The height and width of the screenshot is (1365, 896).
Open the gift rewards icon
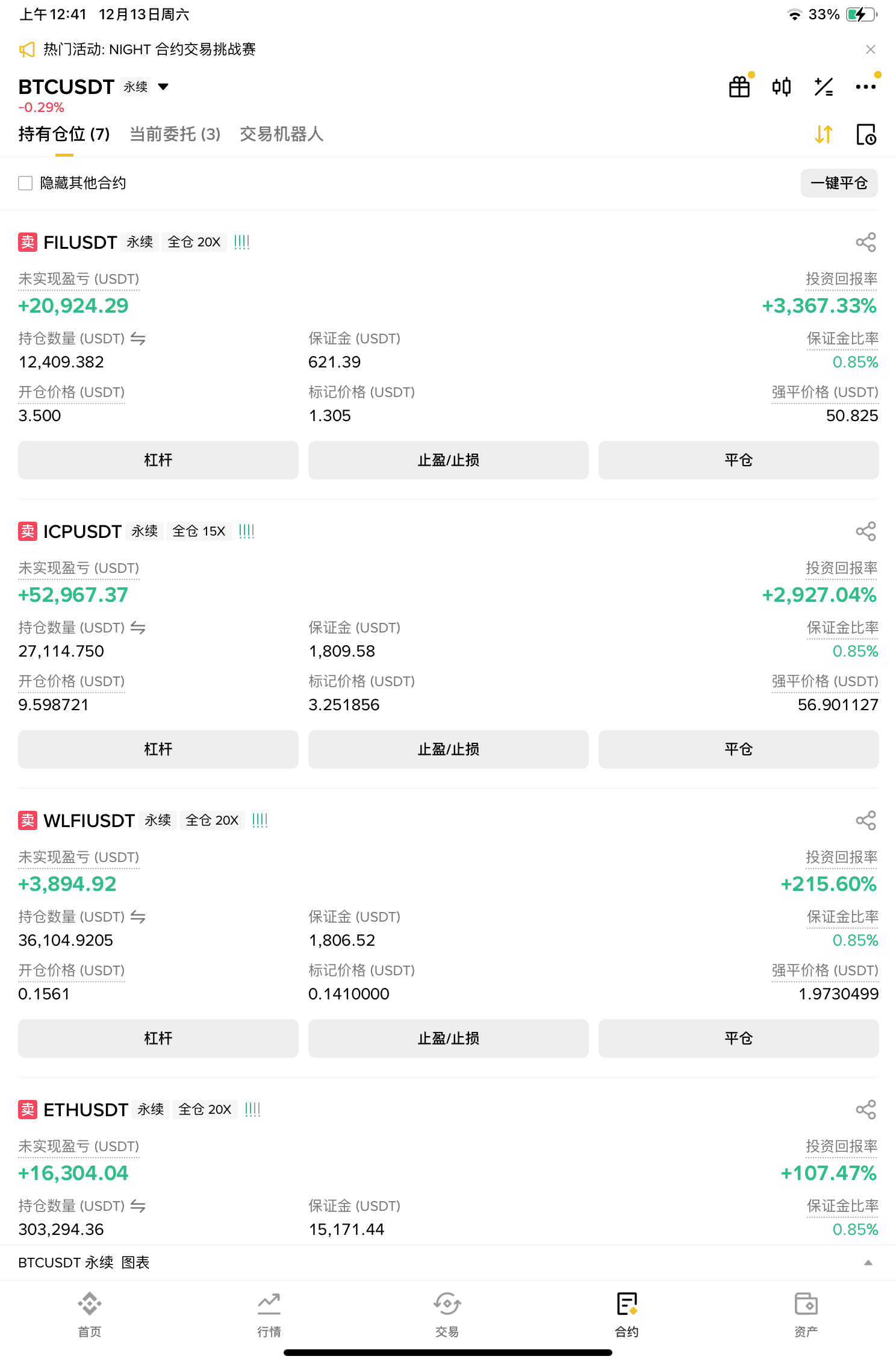pyautogui.click(x=739, y=87)
